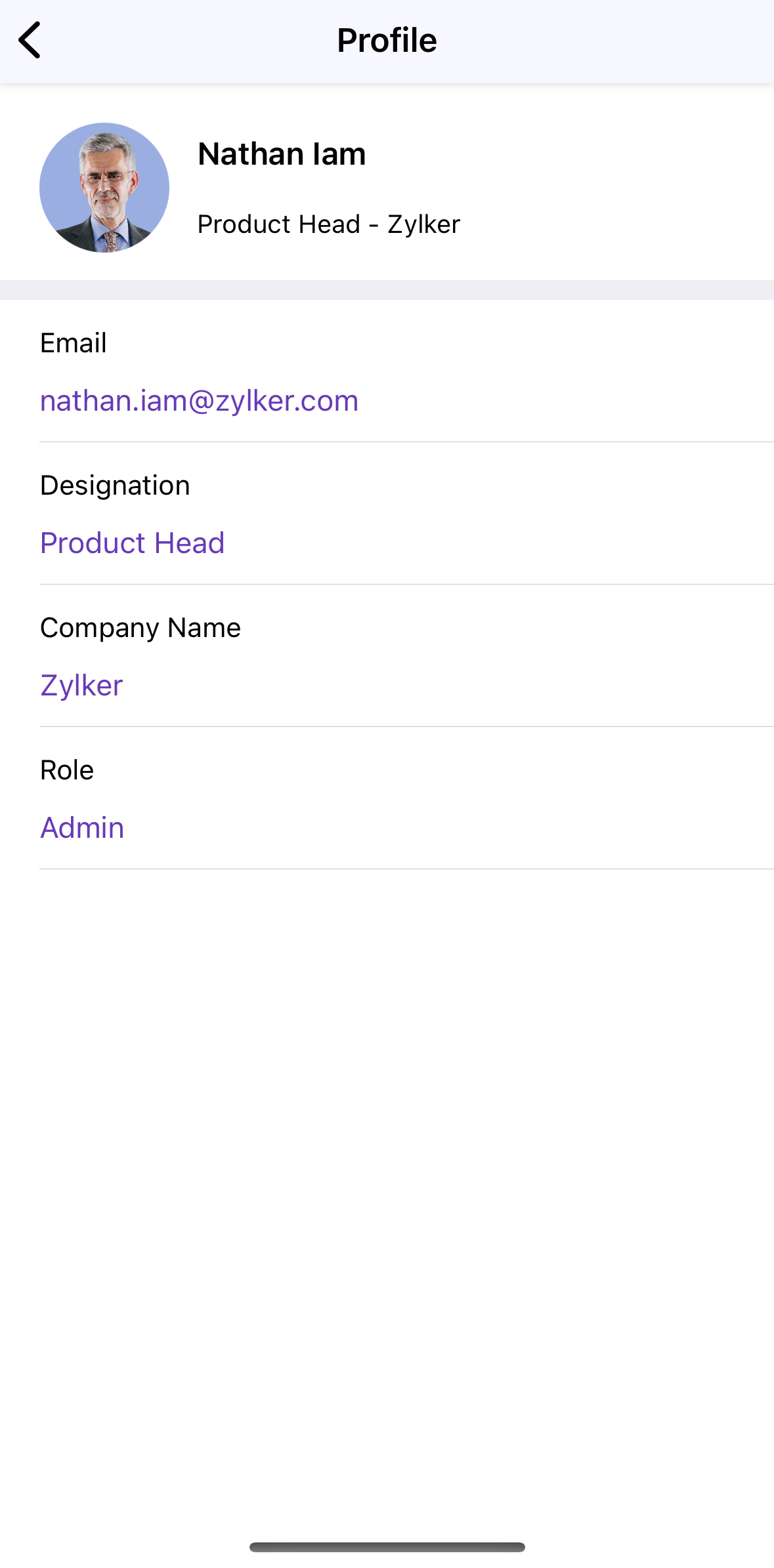This screenshot has width=774, height=1568.
Task: Go back from the Profile screen
Action: pyautogui.click(x=30, y=40)
